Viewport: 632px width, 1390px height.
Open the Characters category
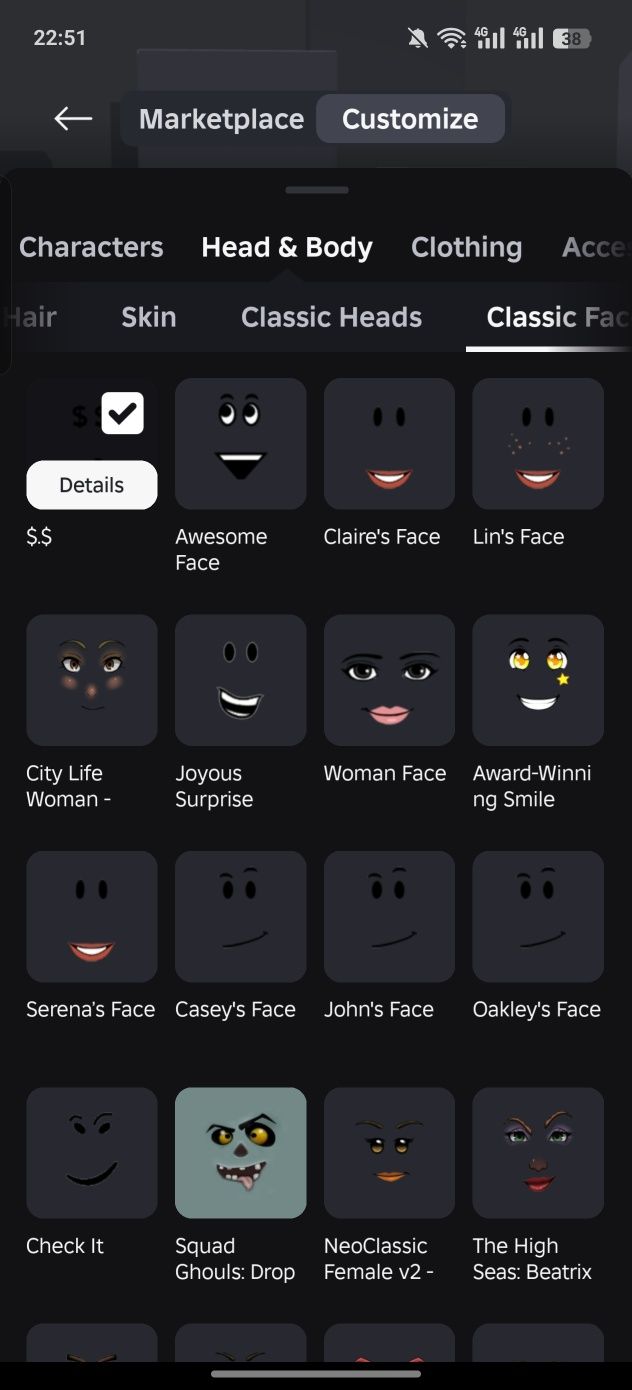[x=91, y=247]
